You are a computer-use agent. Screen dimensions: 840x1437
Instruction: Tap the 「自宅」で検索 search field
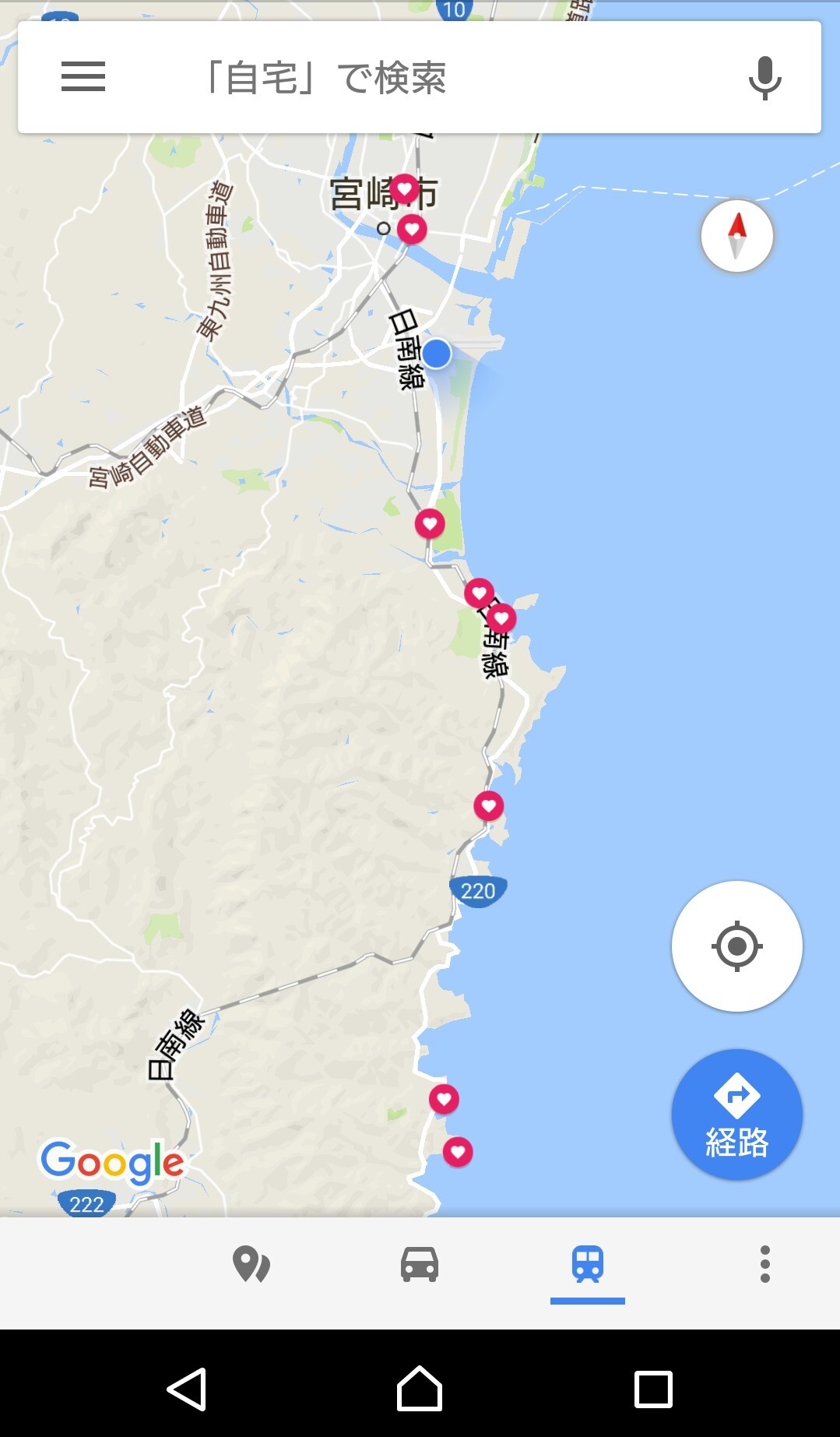389,78
